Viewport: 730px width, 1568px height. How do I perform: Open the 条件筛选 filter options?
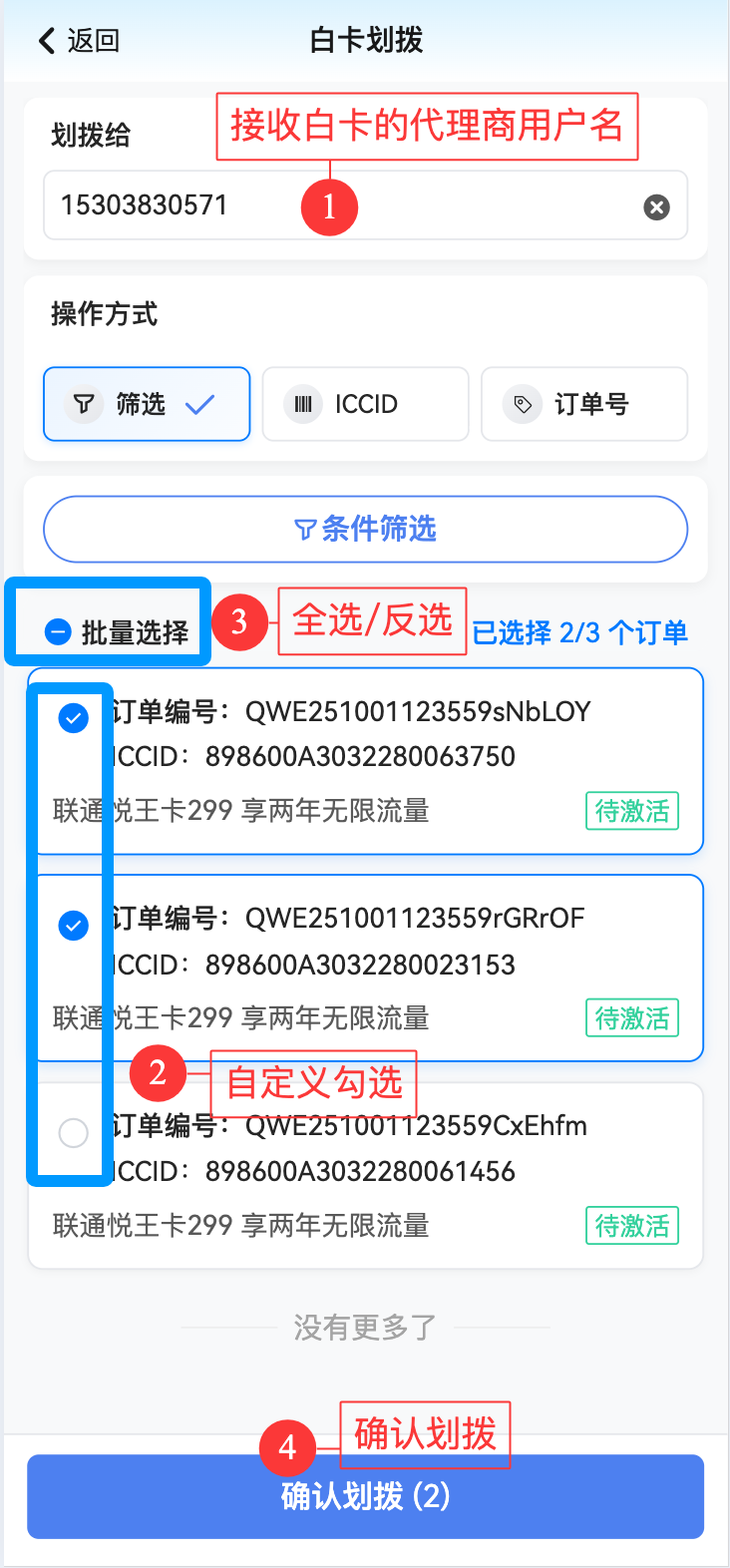point(365,529)
